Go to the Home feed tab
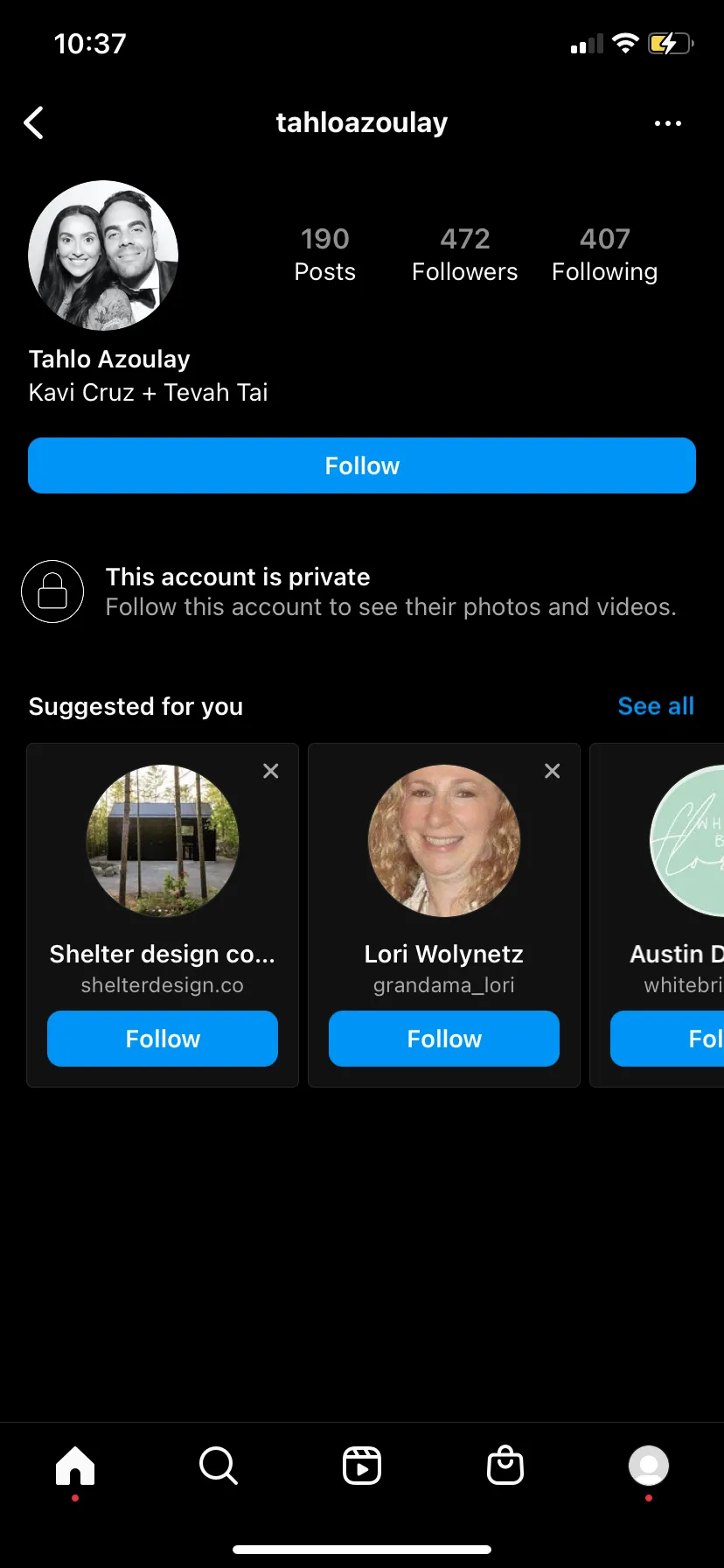The width and height of the screenshot is (724, 1568). pyautogui.click(x=75, y=1466)
